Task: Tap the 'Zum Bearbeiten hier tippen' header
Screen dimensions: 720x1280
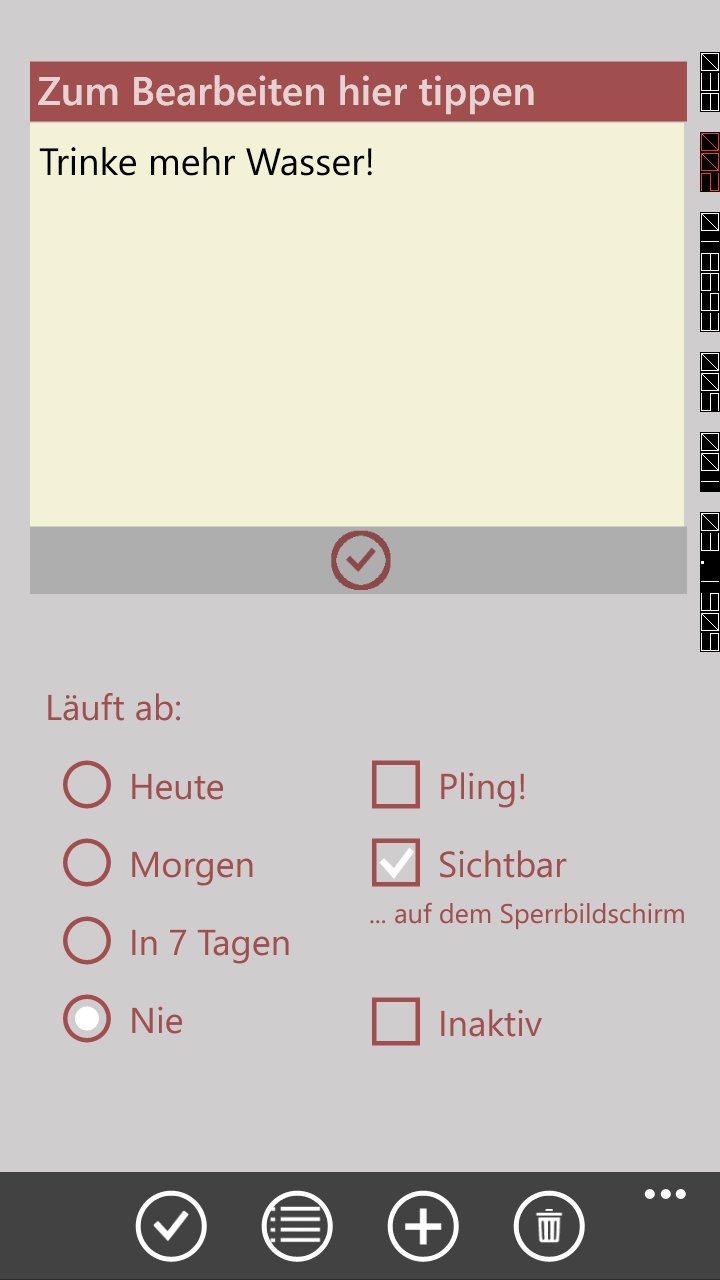Action: pyautogui.click(x=358, y=92)
